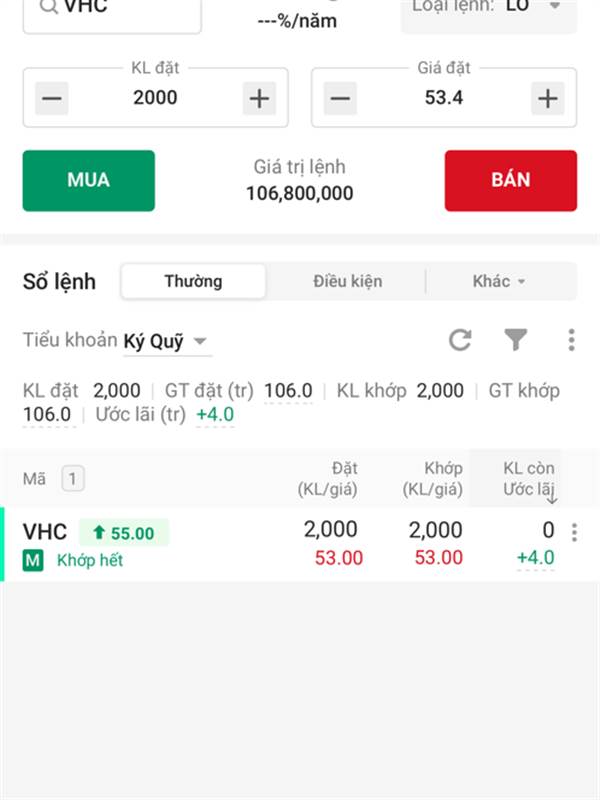The height and width of the screenshot is (800, 600).
Task: Open more options for VHC order
Action: (x=574, y=532)
